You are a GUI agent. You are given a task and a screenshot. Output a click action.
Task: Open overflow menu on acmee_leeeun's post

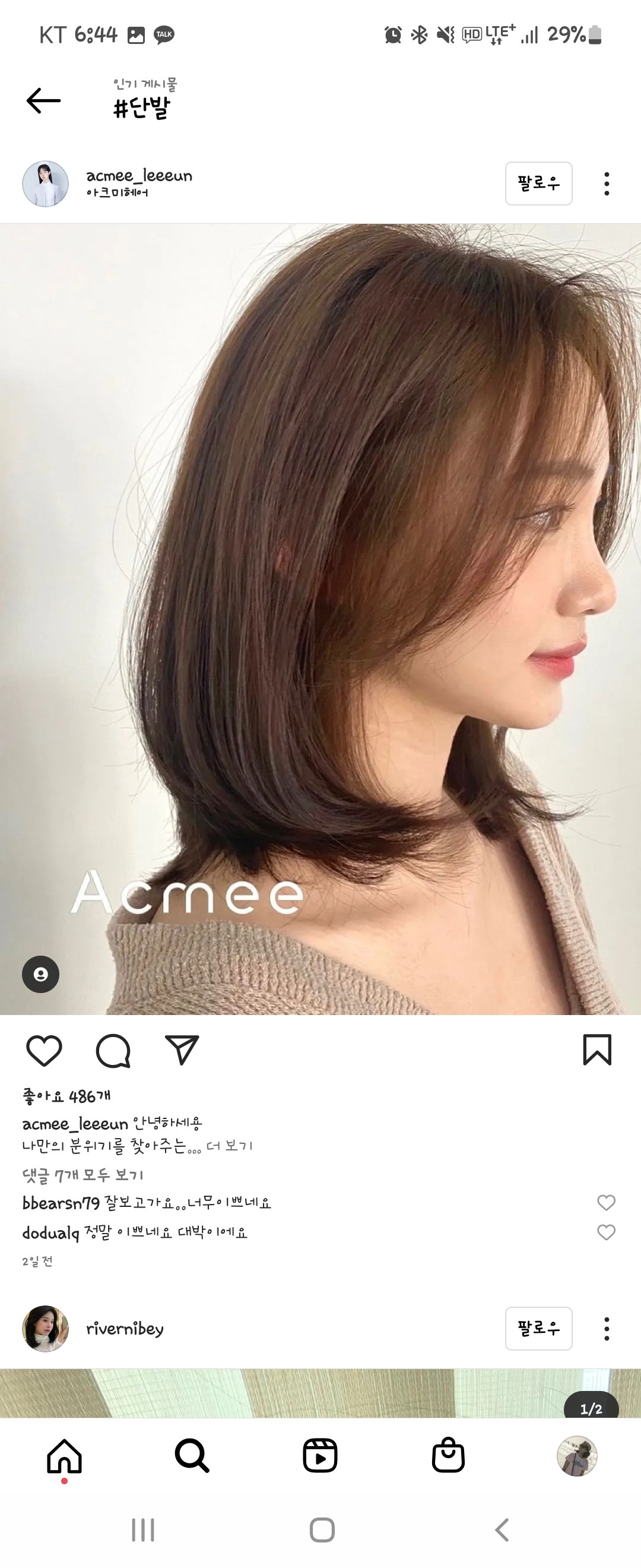click(x=607, y=184)
